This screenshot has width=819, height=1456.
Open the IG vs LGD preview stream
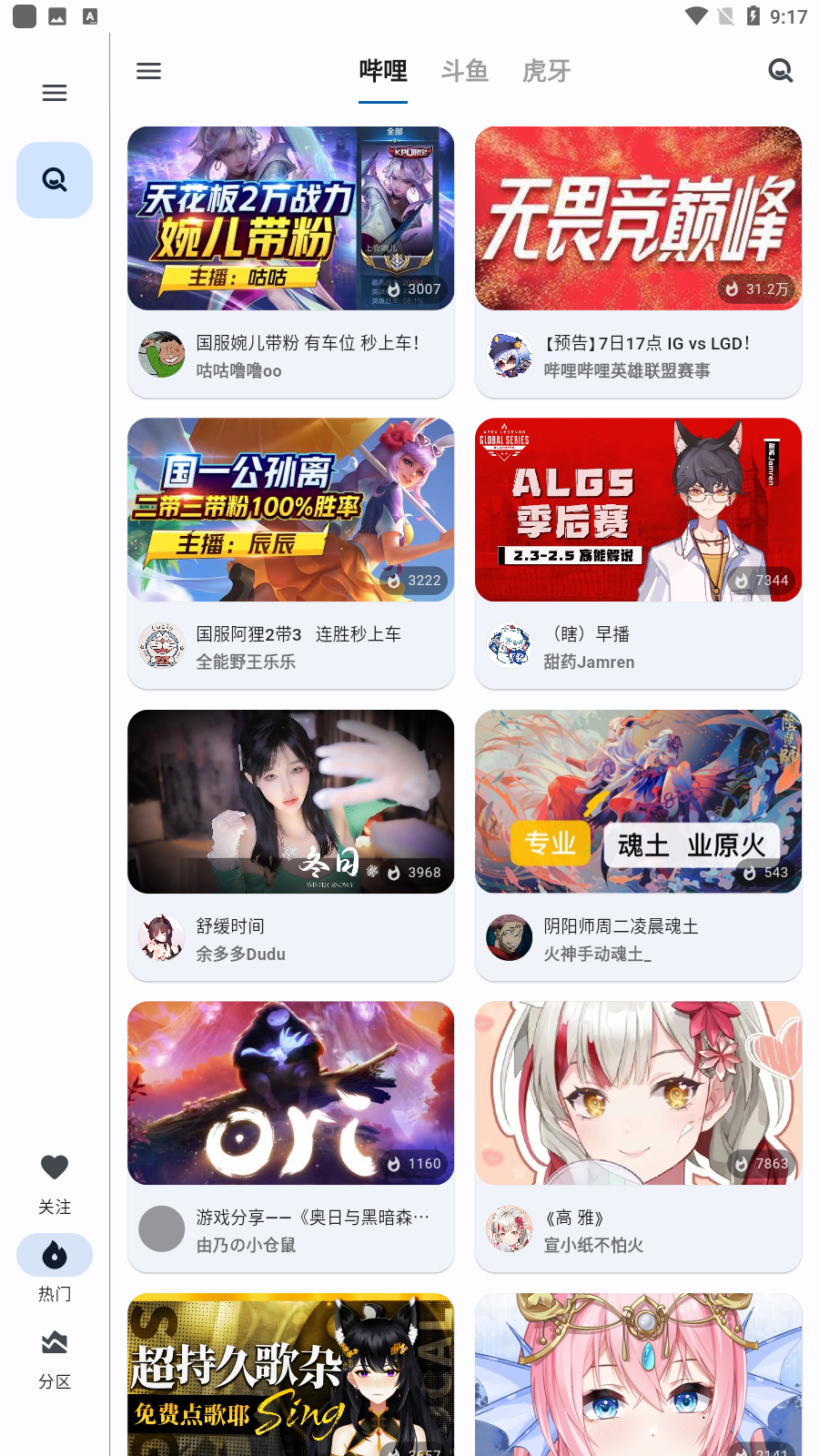(x=638, y=262)
